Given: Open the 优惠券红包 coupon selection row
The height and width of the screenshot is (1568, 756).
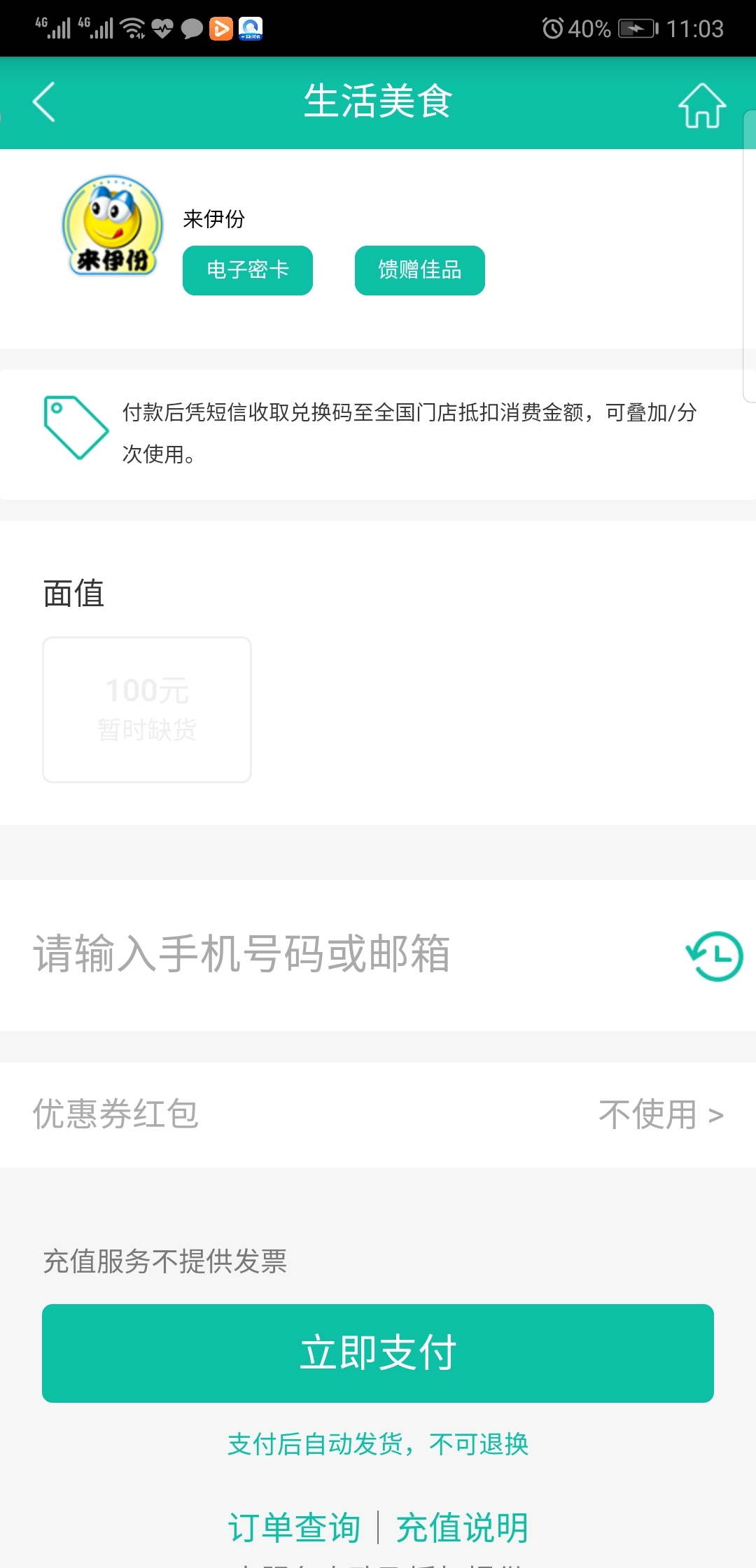Looking at the screenshot, I should tap(378, 1114).
